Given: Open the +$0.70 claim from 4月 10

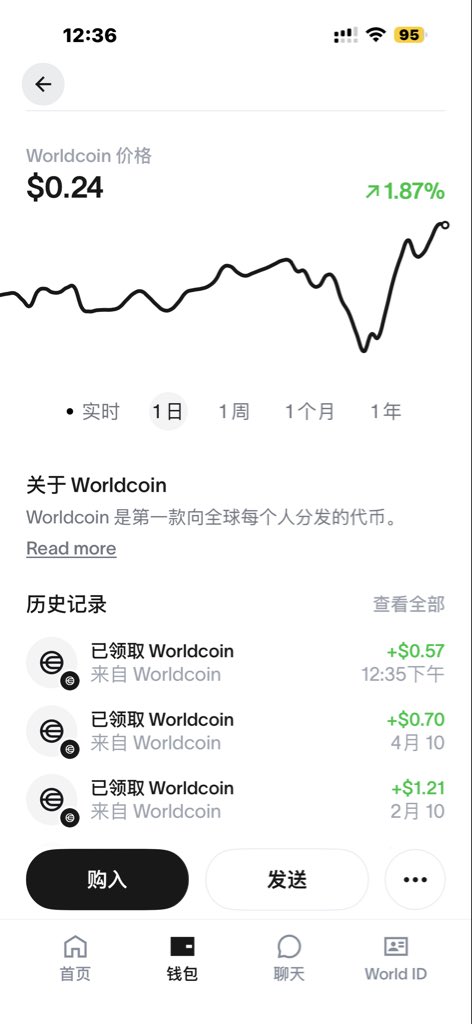Looking at the screenshot, I should point(236,731).
